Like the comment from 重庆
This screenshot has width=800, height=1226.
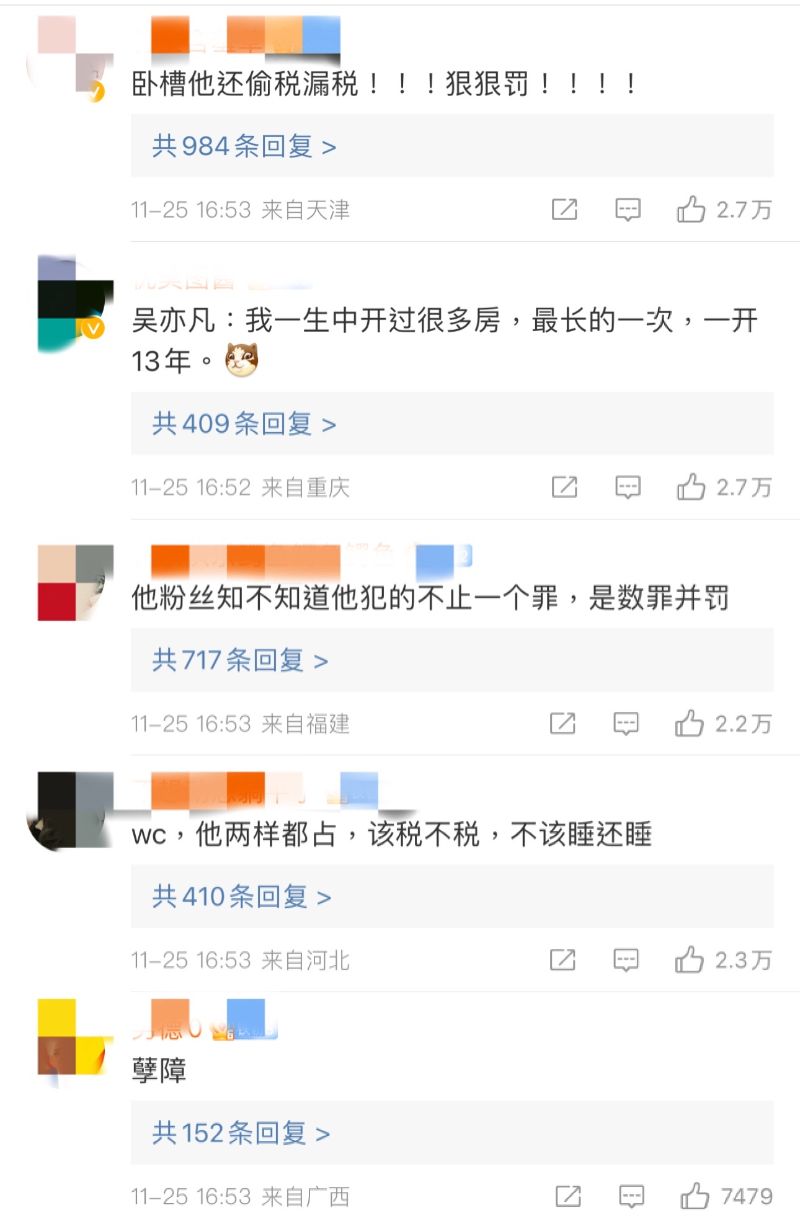point(691,487)
